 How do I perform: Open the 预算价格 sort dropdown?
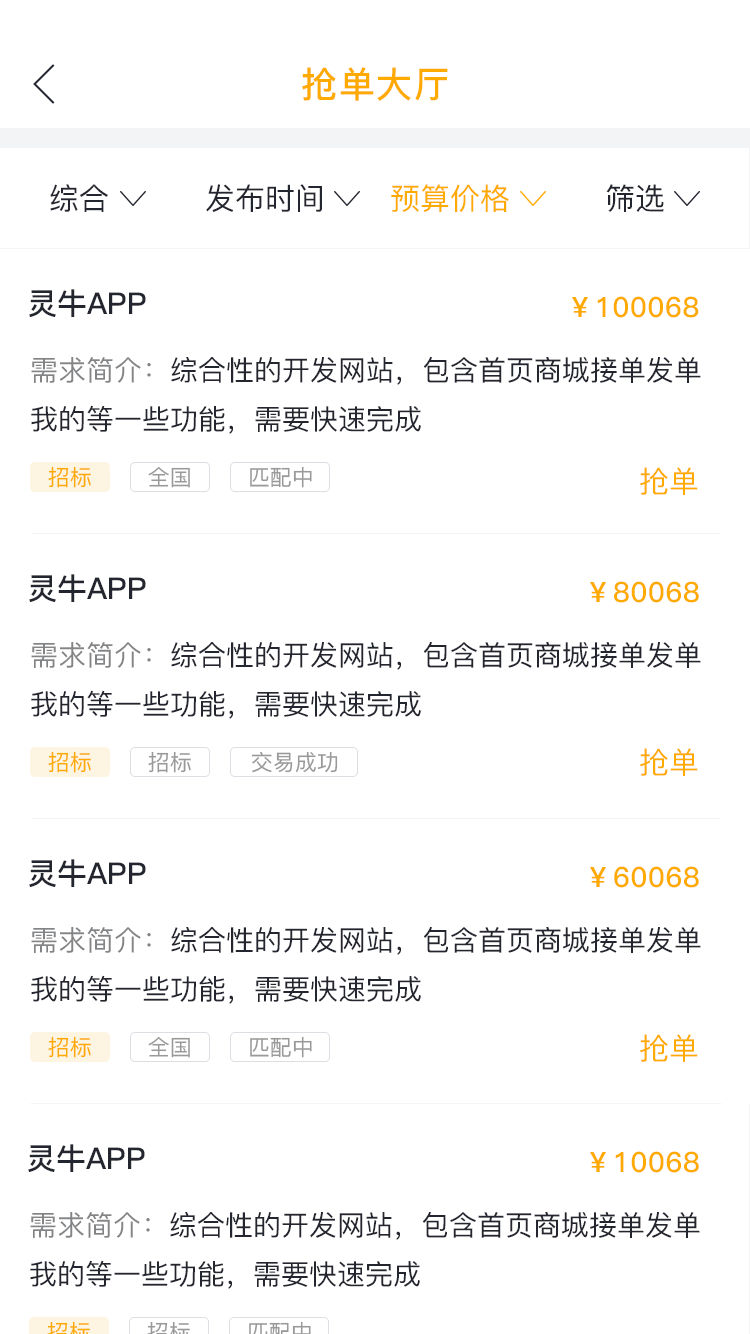(468, 199)
